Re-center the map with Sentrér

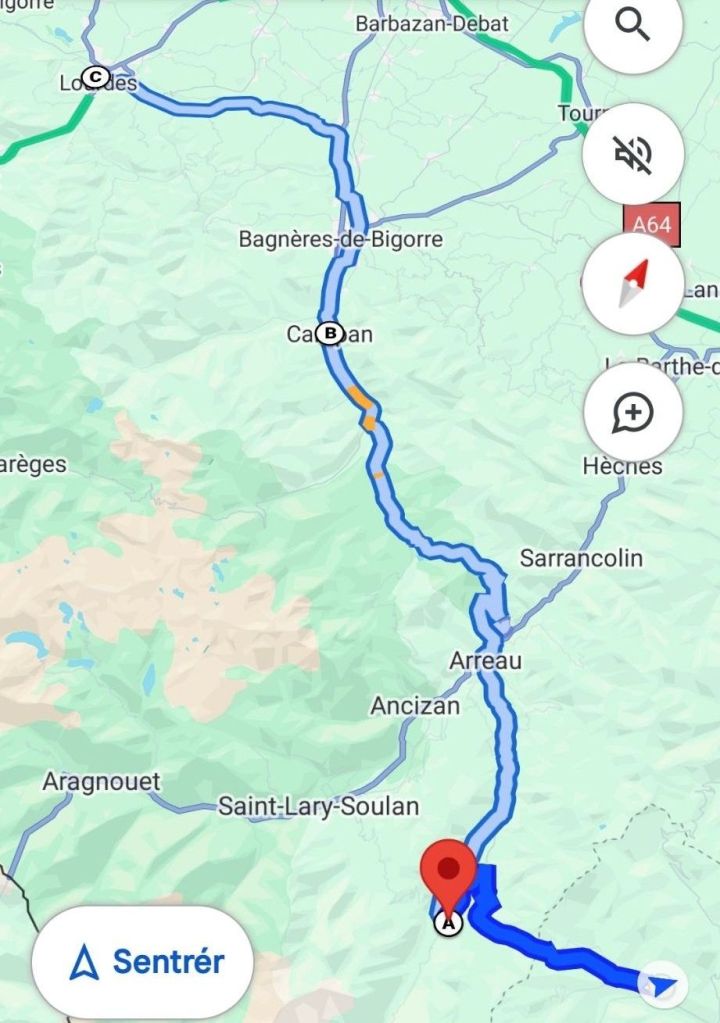click(x=143, y=962)
